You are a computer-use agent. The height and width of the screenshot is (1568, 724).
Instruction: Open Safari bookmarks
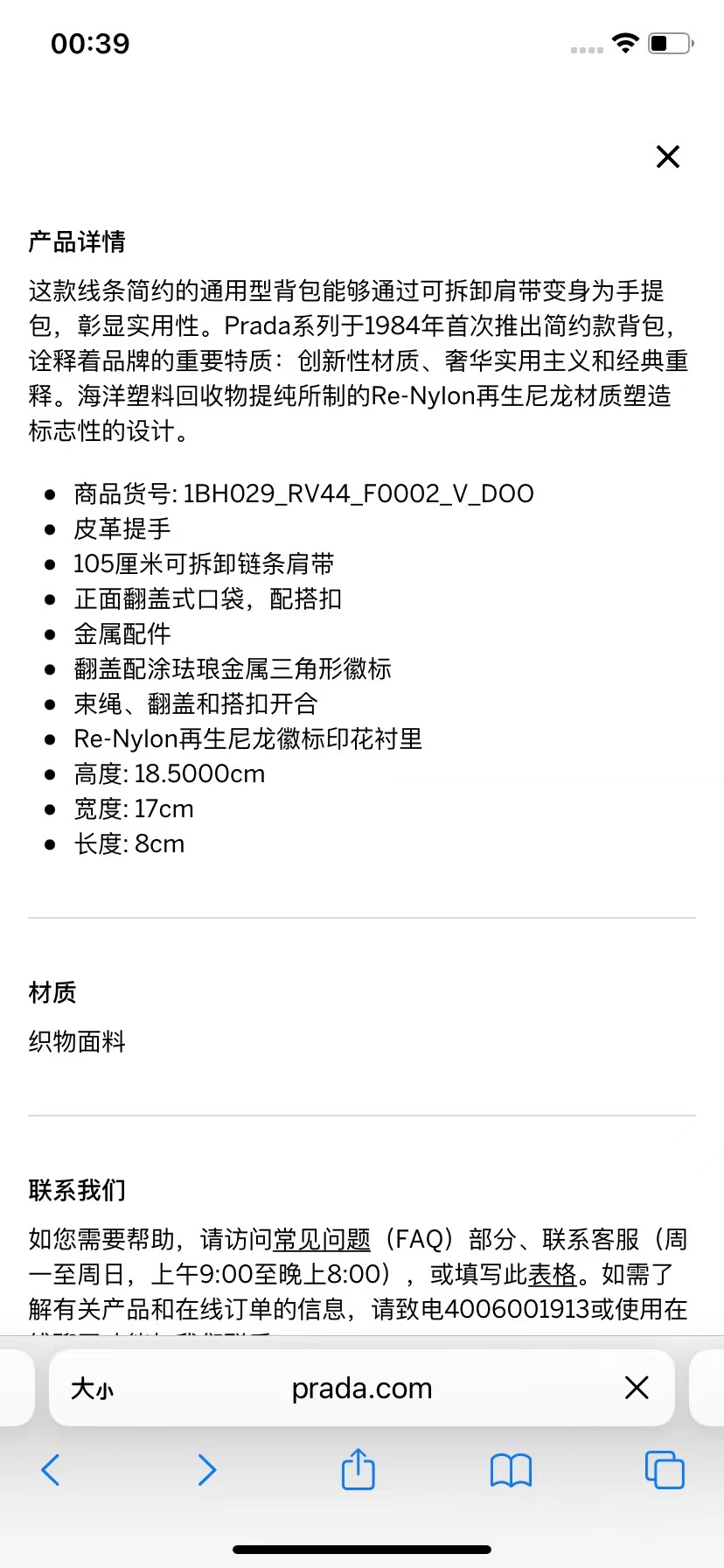[x=511, y=1470]
